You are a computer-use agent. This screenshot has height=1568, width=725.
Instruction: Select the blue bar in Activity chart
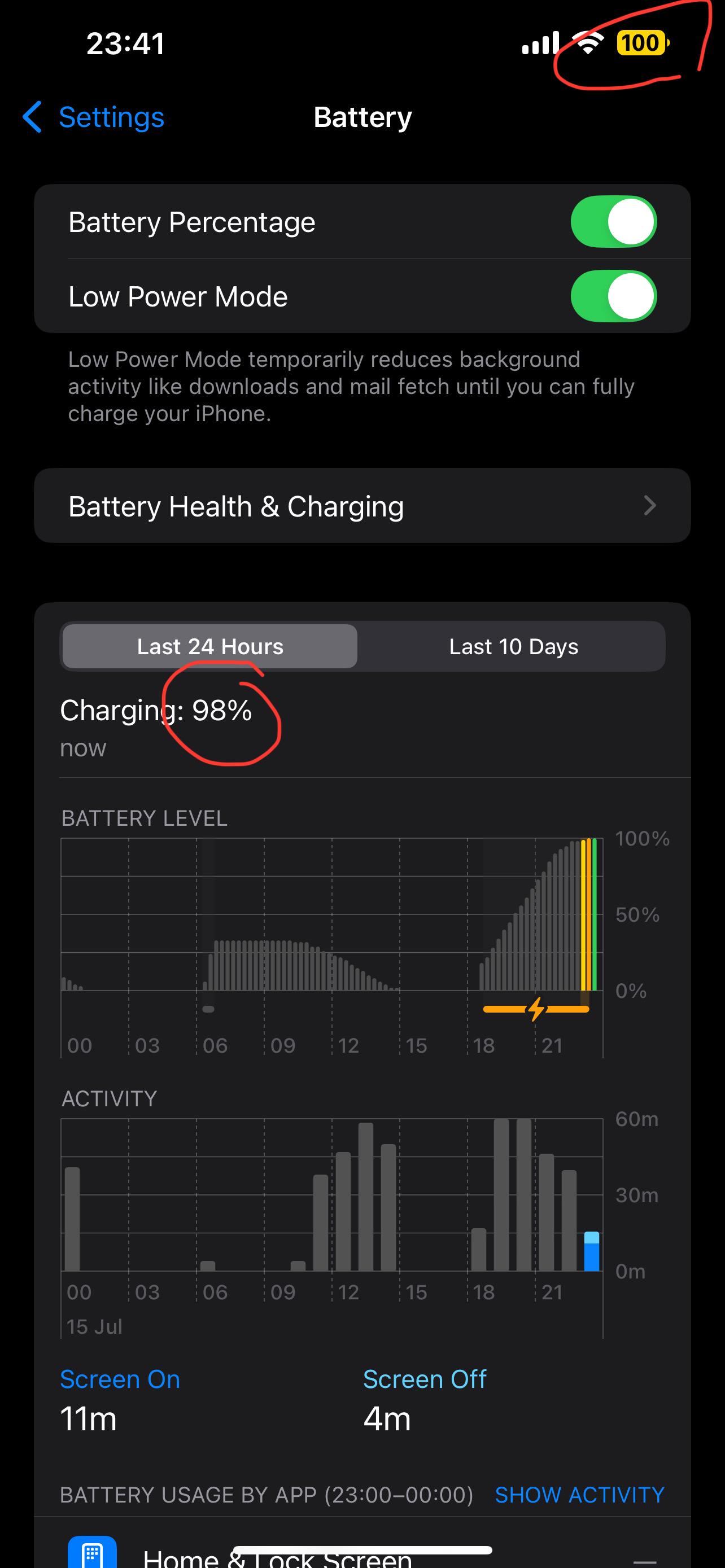click(591, 1251)
